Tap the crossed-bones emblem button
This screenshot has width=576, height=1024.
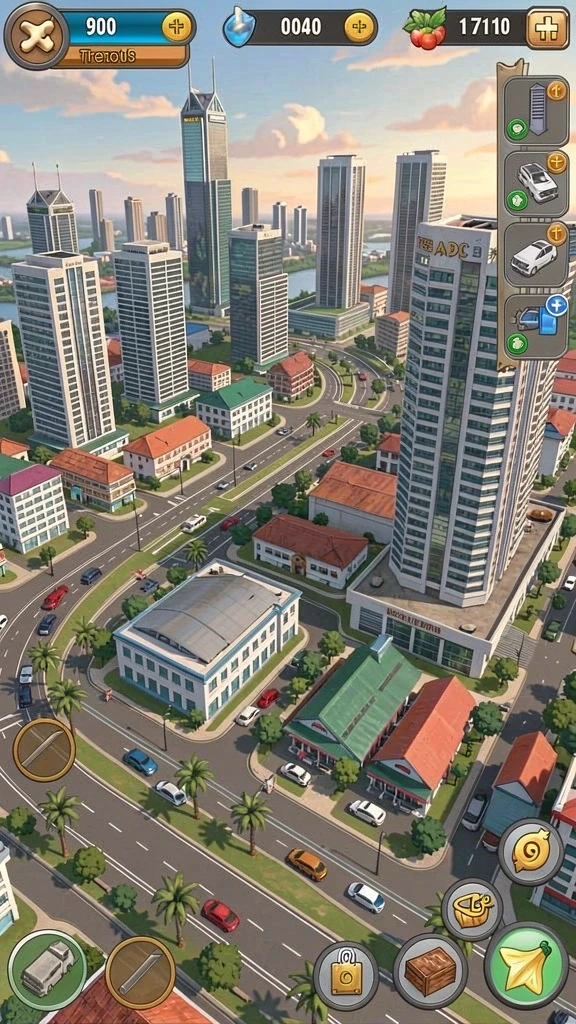pos(36,35)
